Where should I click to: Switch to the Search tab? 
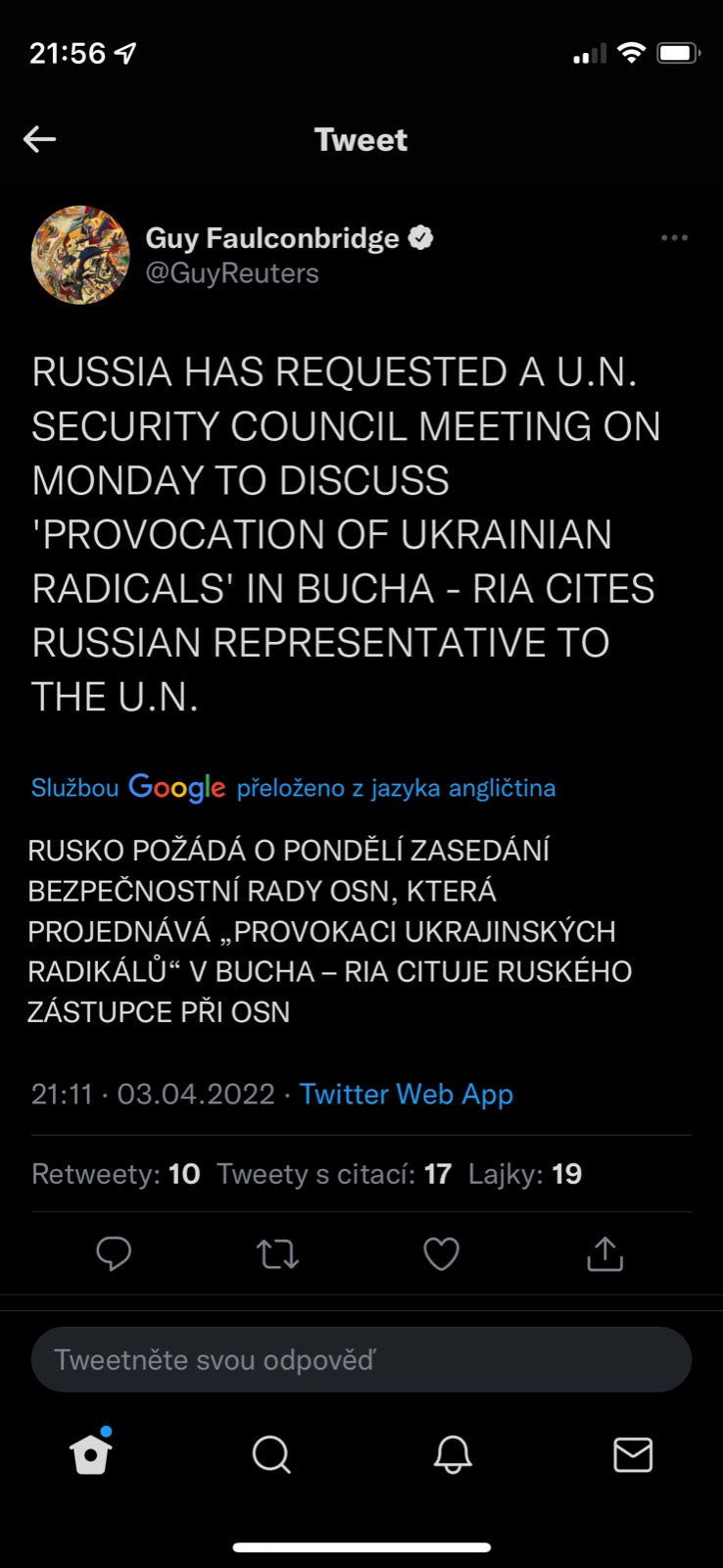pos(271,1454)
